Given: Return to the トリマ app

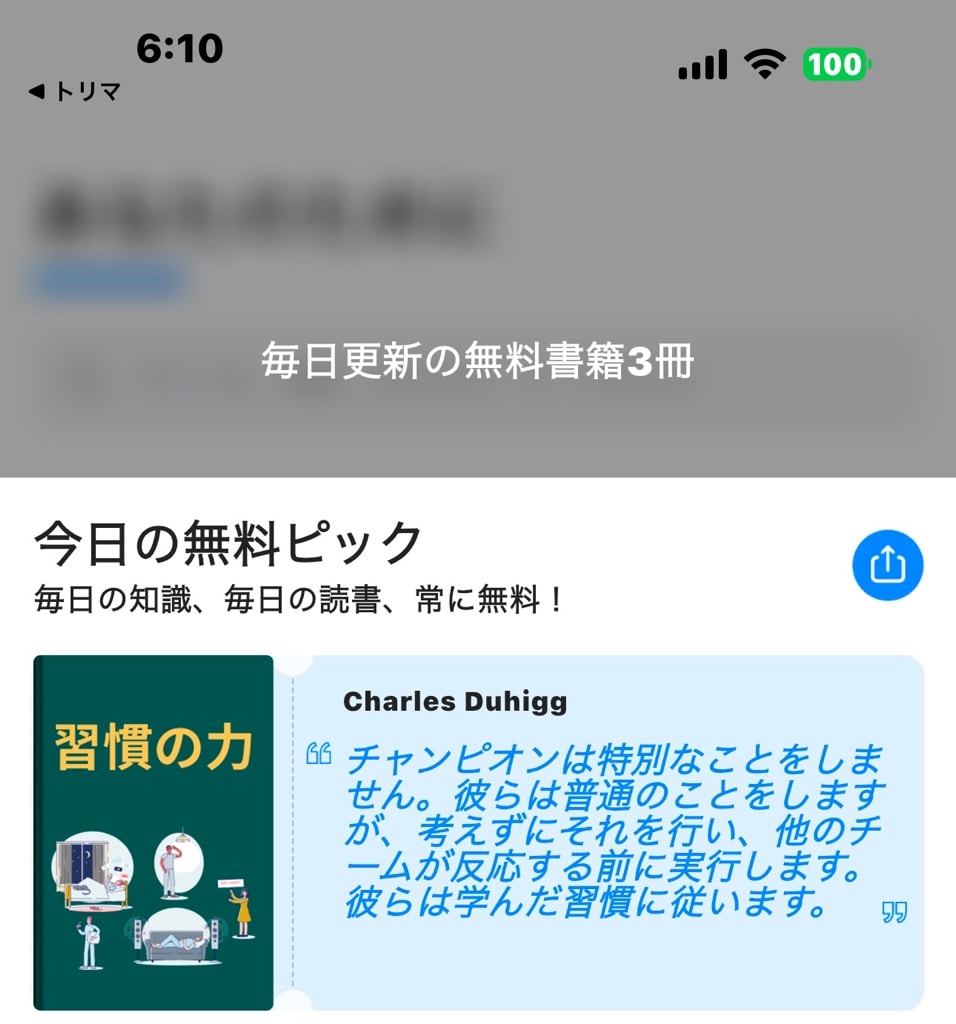Looking at the screenshot, I should coord(75,92).
